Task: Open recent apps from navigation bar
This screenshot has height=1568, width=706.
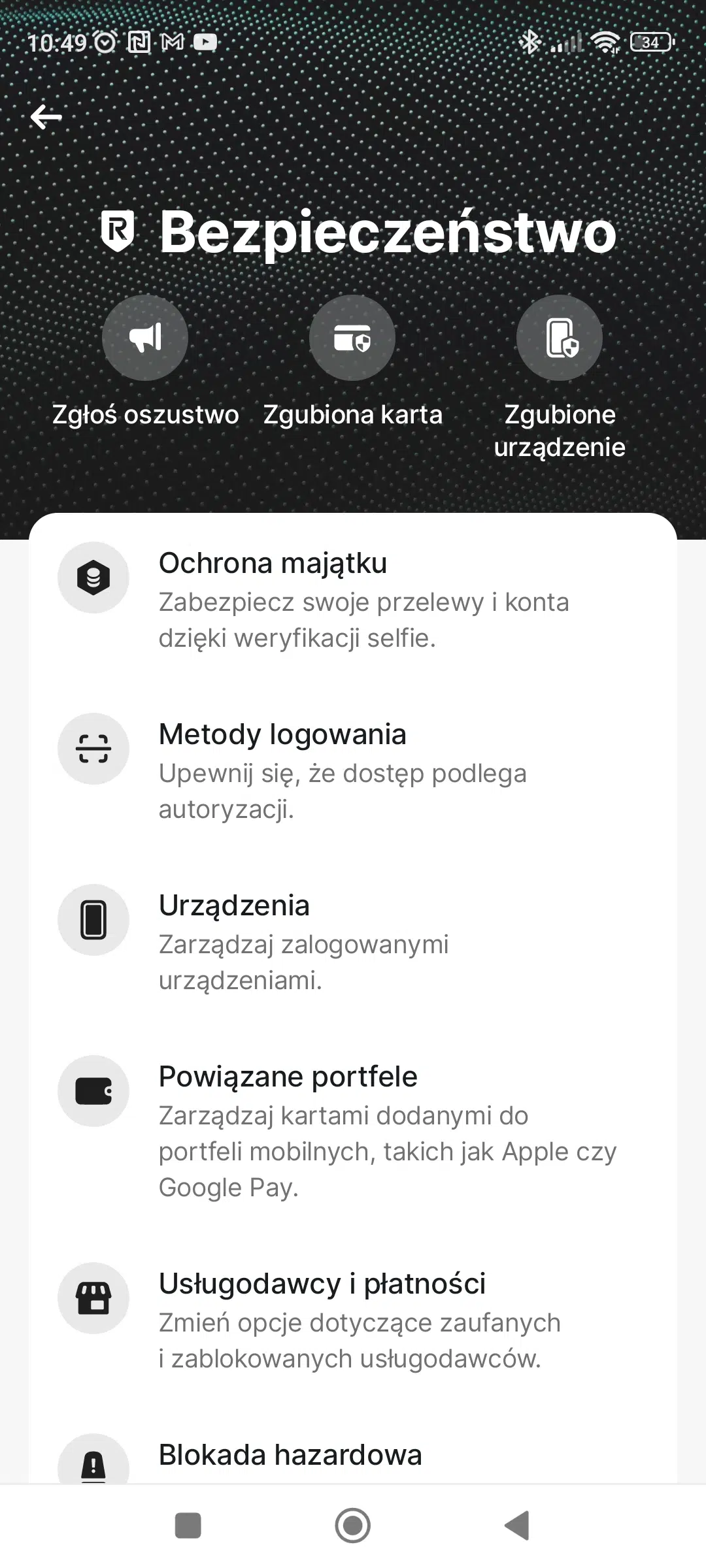Action: coord(188,1526)
